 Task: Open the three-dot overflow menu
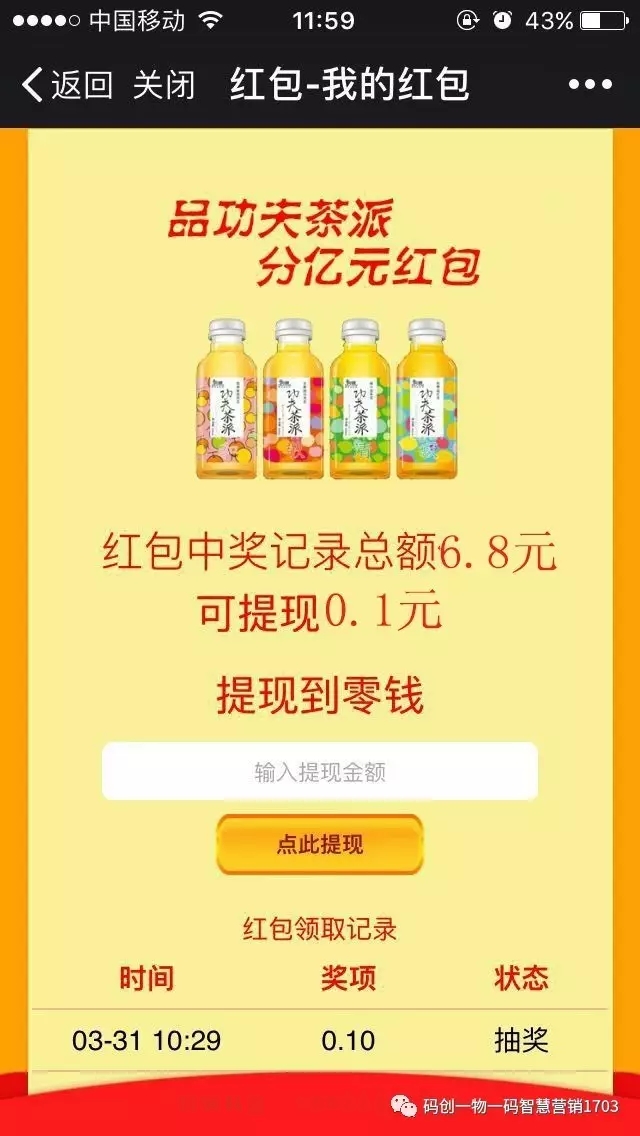589,85
